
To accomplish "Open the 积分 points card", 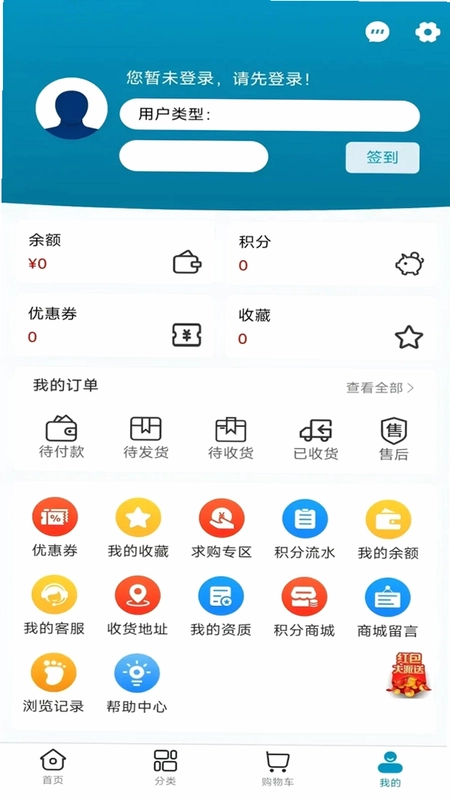I will [x=332, y=254].
